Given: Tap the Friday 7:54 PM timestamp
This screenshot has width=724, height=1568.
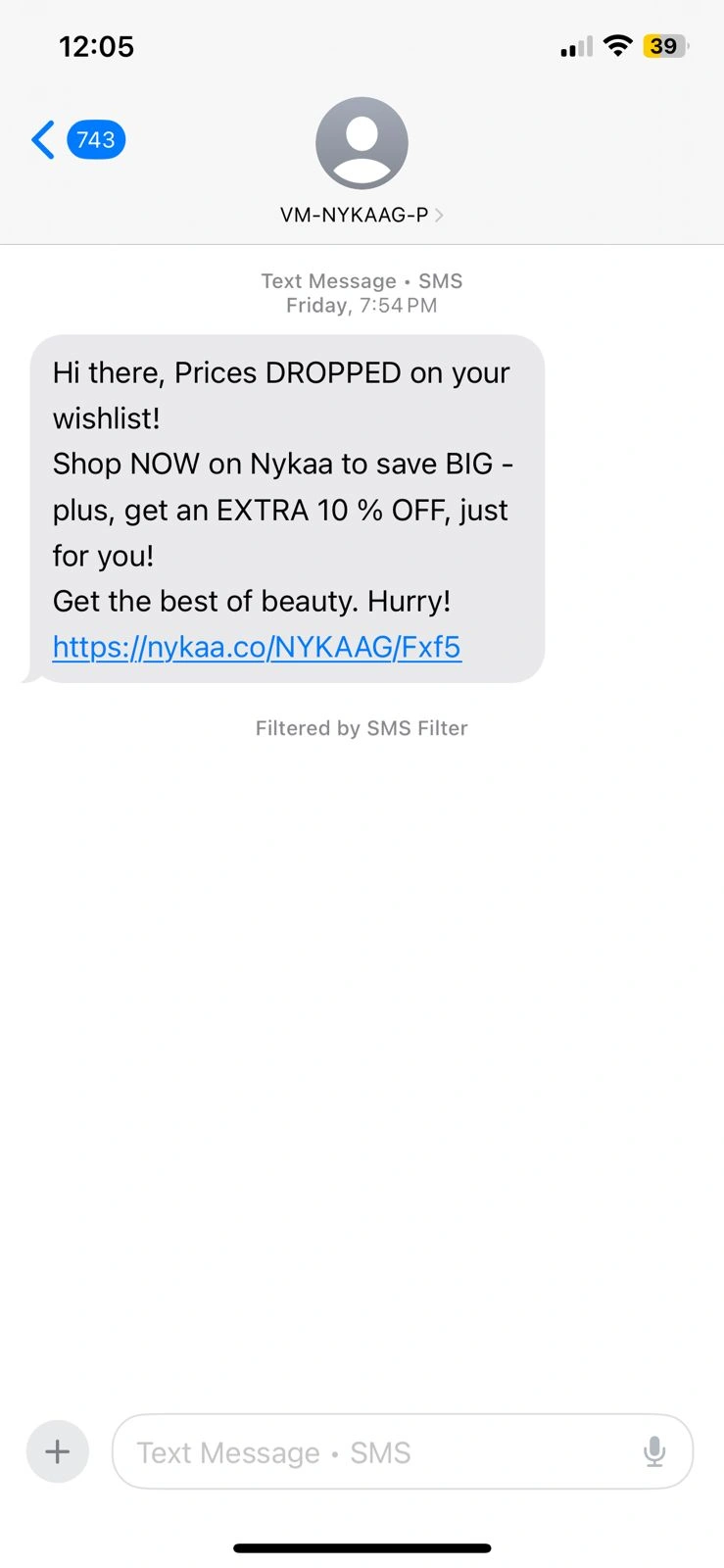Looking at the screenshot, I should [362, 305].
